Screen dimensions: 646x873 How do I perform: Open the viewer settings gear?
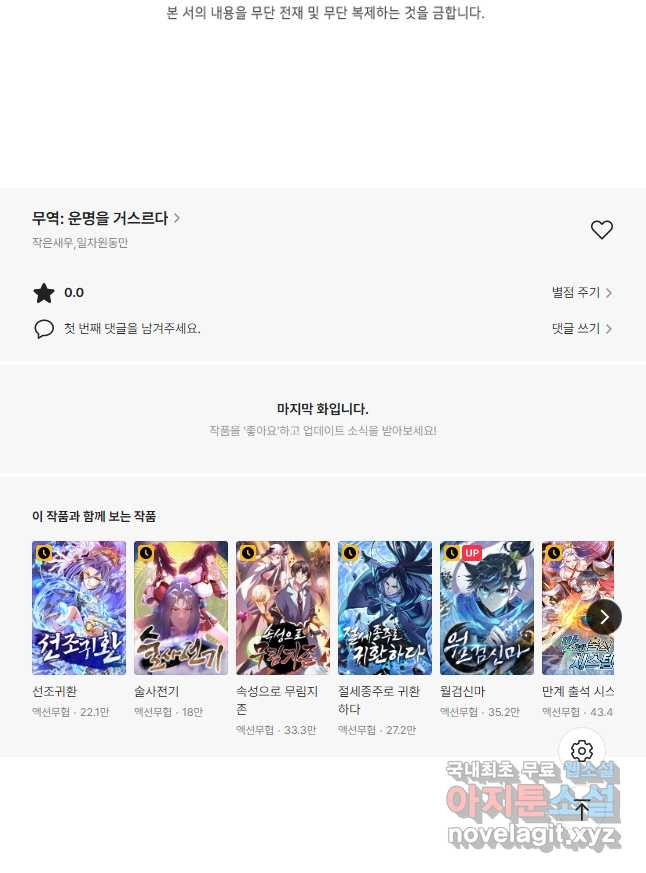tap(582, 751)
